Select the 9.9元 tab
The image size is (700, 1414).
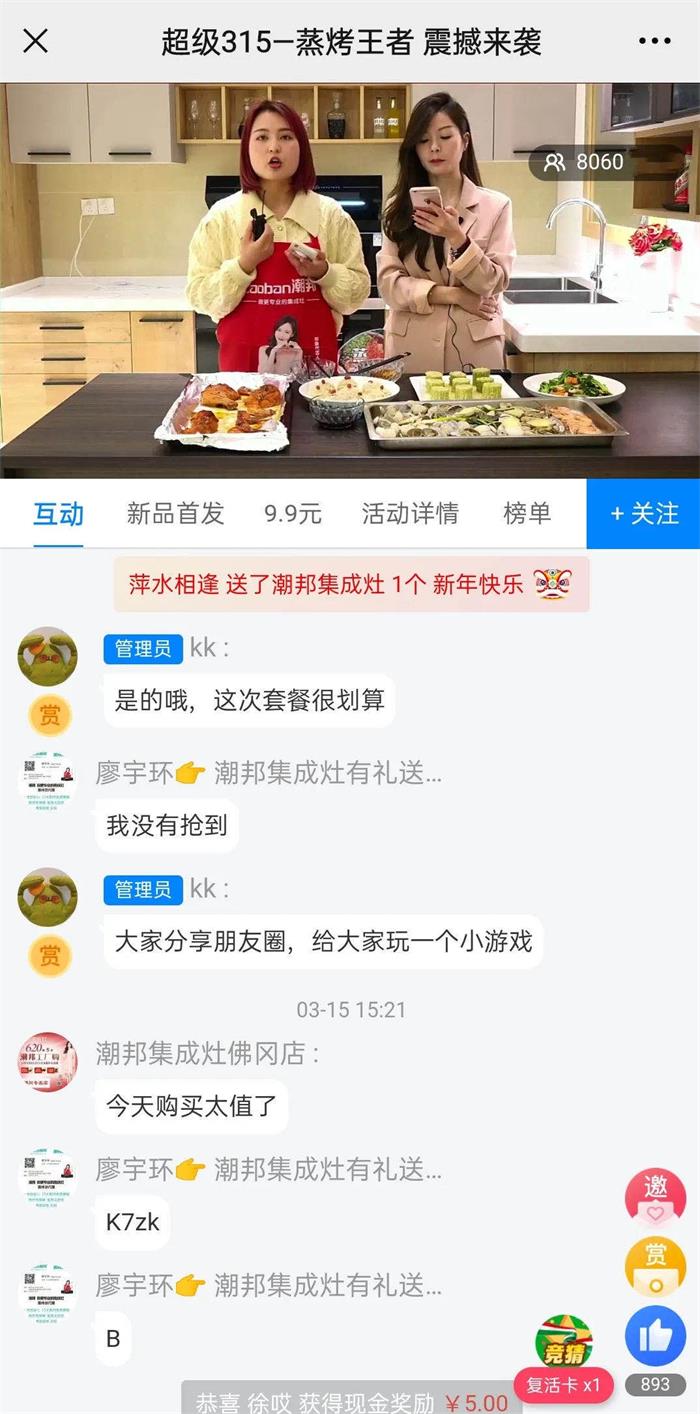click(293, 514)
